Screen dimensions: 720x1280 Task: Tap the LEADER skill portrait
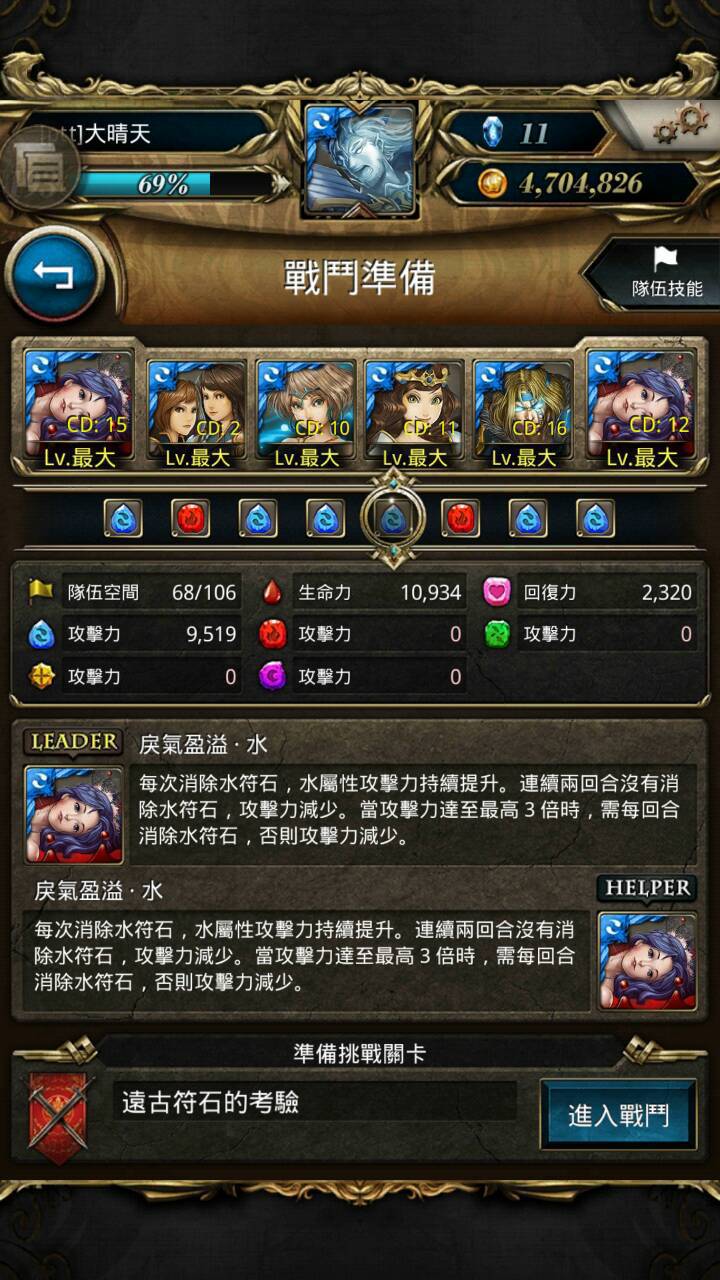click(73, 815)
